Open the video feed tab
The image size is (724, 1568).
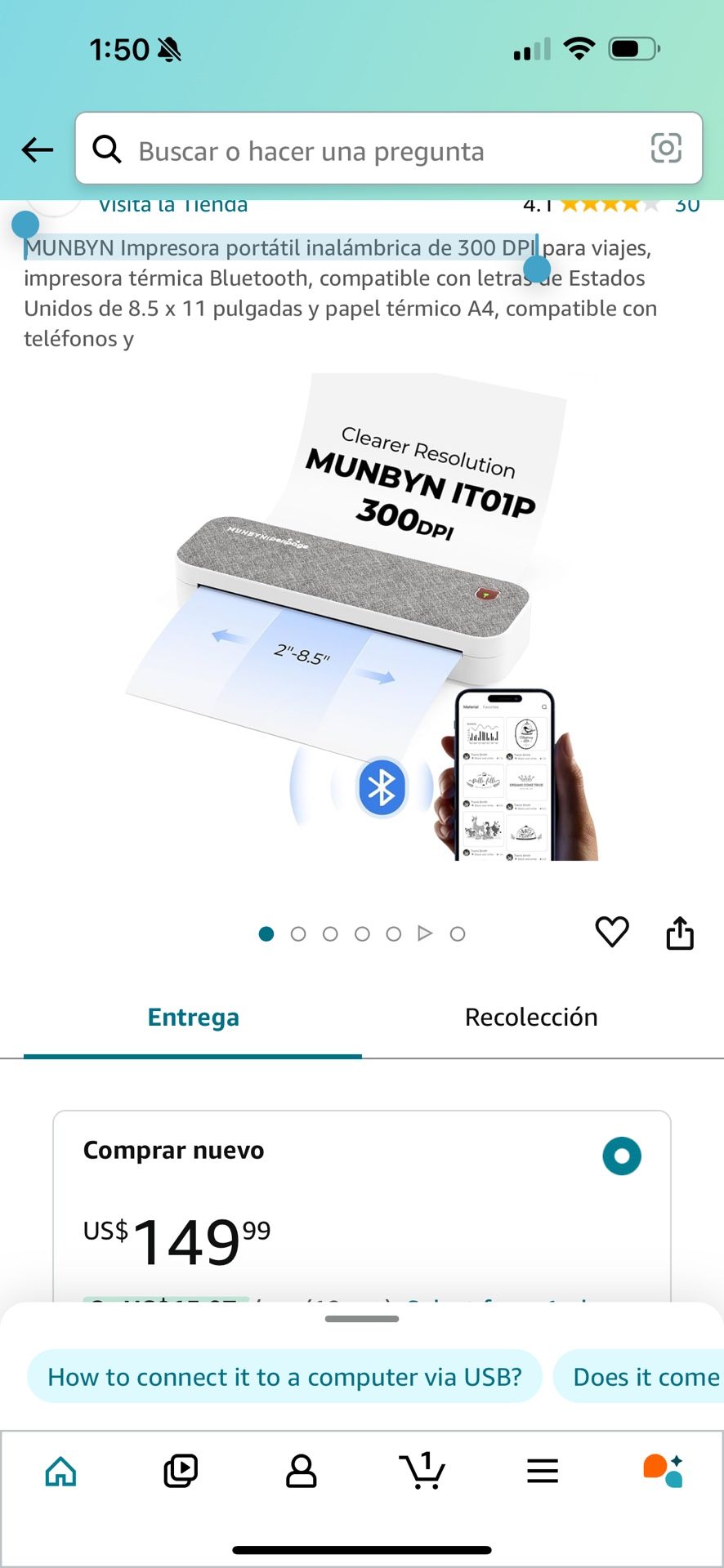click(181, 1472)
